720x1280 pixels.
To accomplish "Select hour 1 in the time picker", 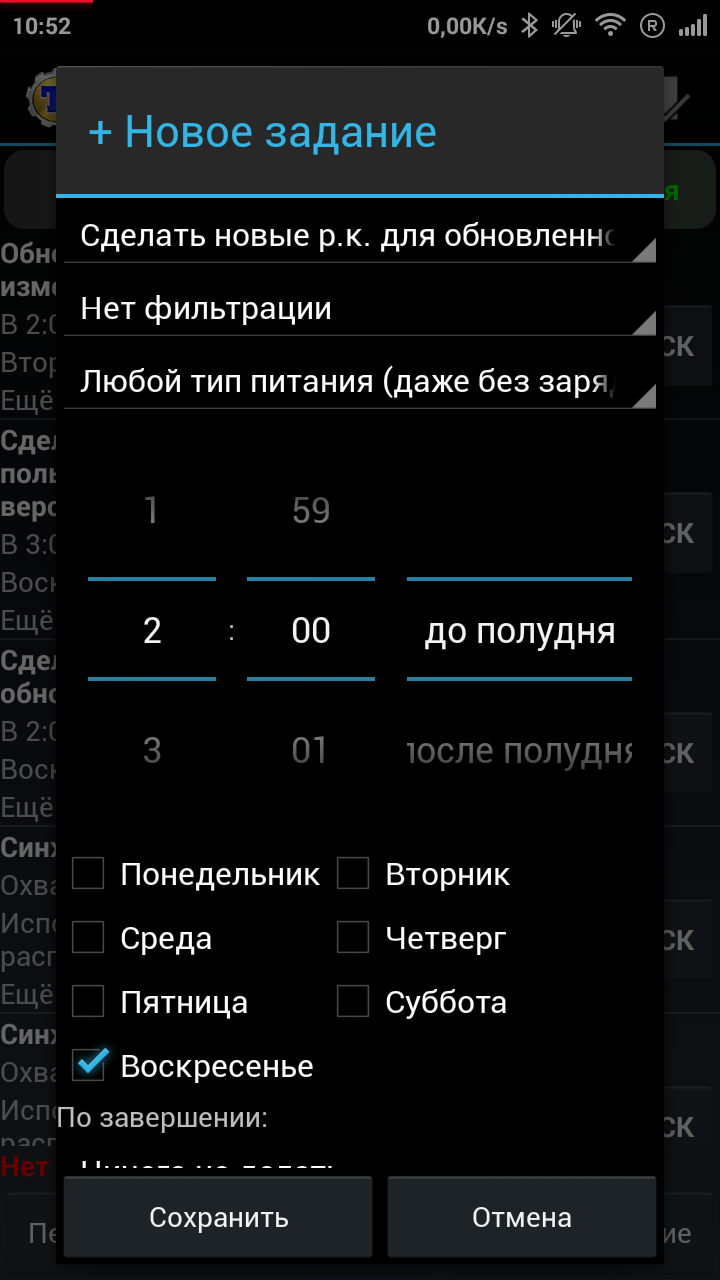I will pyautogui.click(x=152, y=511).
